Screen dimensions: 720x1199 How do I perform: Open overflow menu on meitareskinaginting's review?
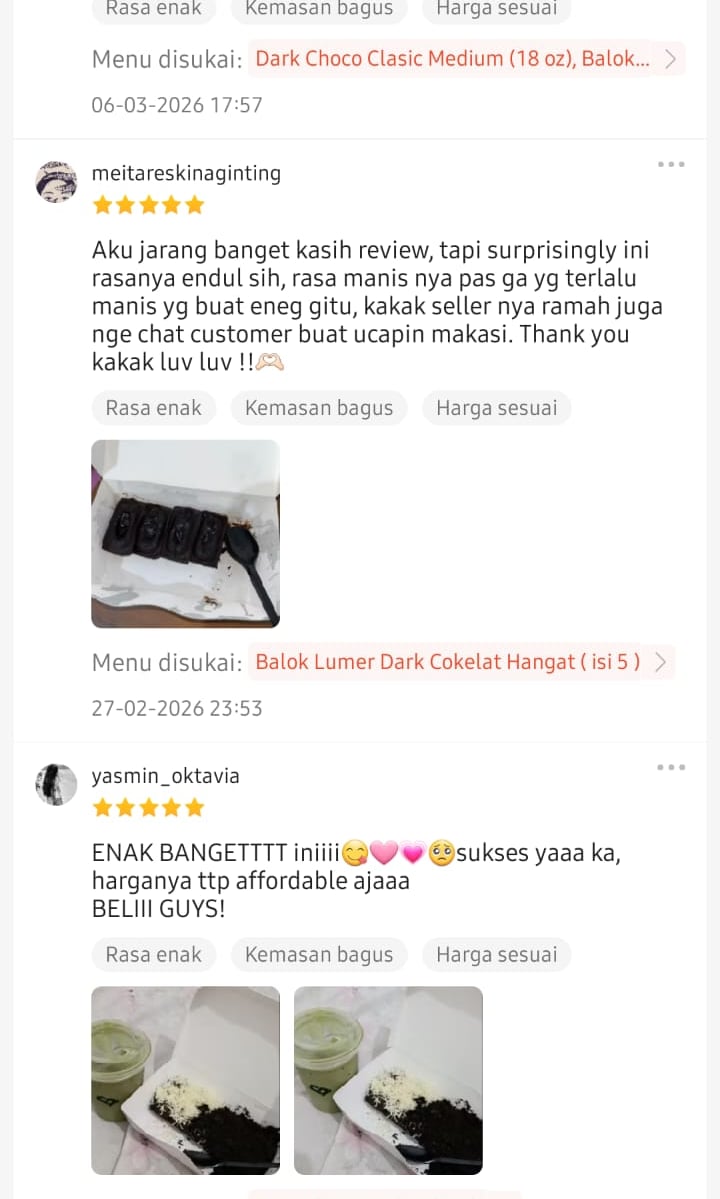coord(671,165)
